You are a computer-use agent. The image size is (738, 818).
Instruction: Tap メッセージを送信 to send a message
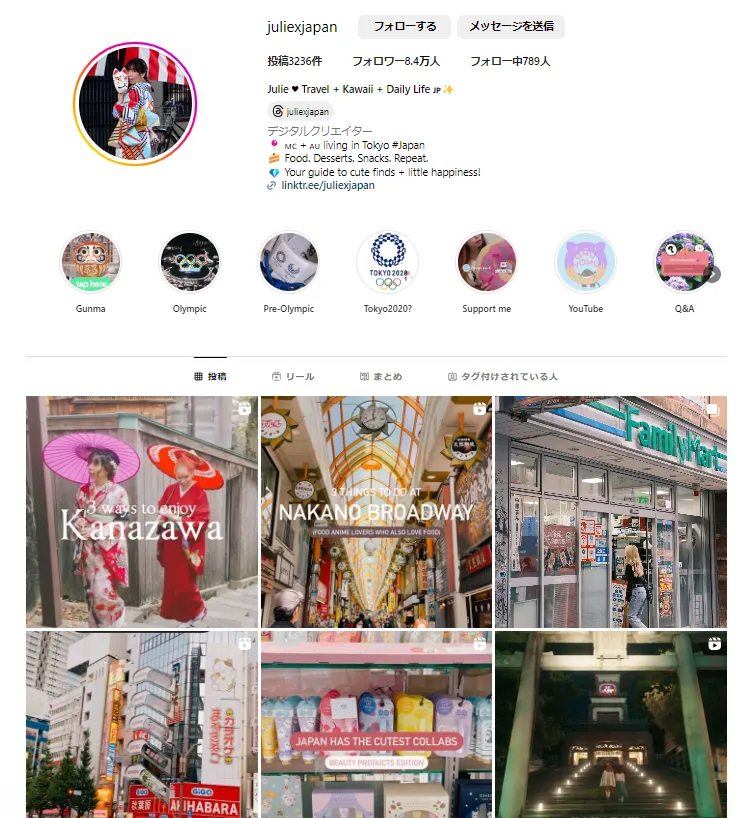[x=511, y=27]
